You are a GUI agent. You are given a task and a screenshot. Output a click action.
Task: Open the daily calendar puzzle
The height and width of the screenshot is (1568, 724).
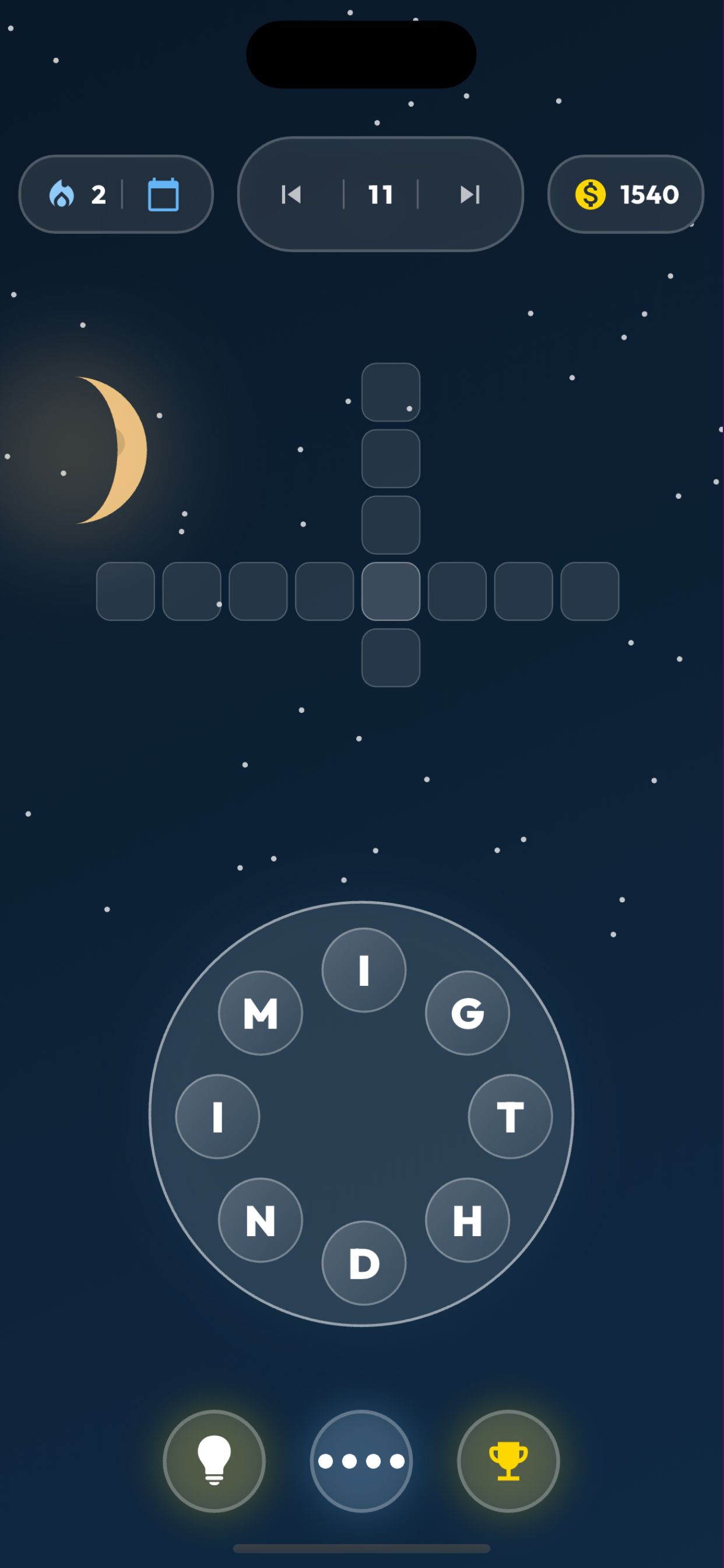[163, 194]
